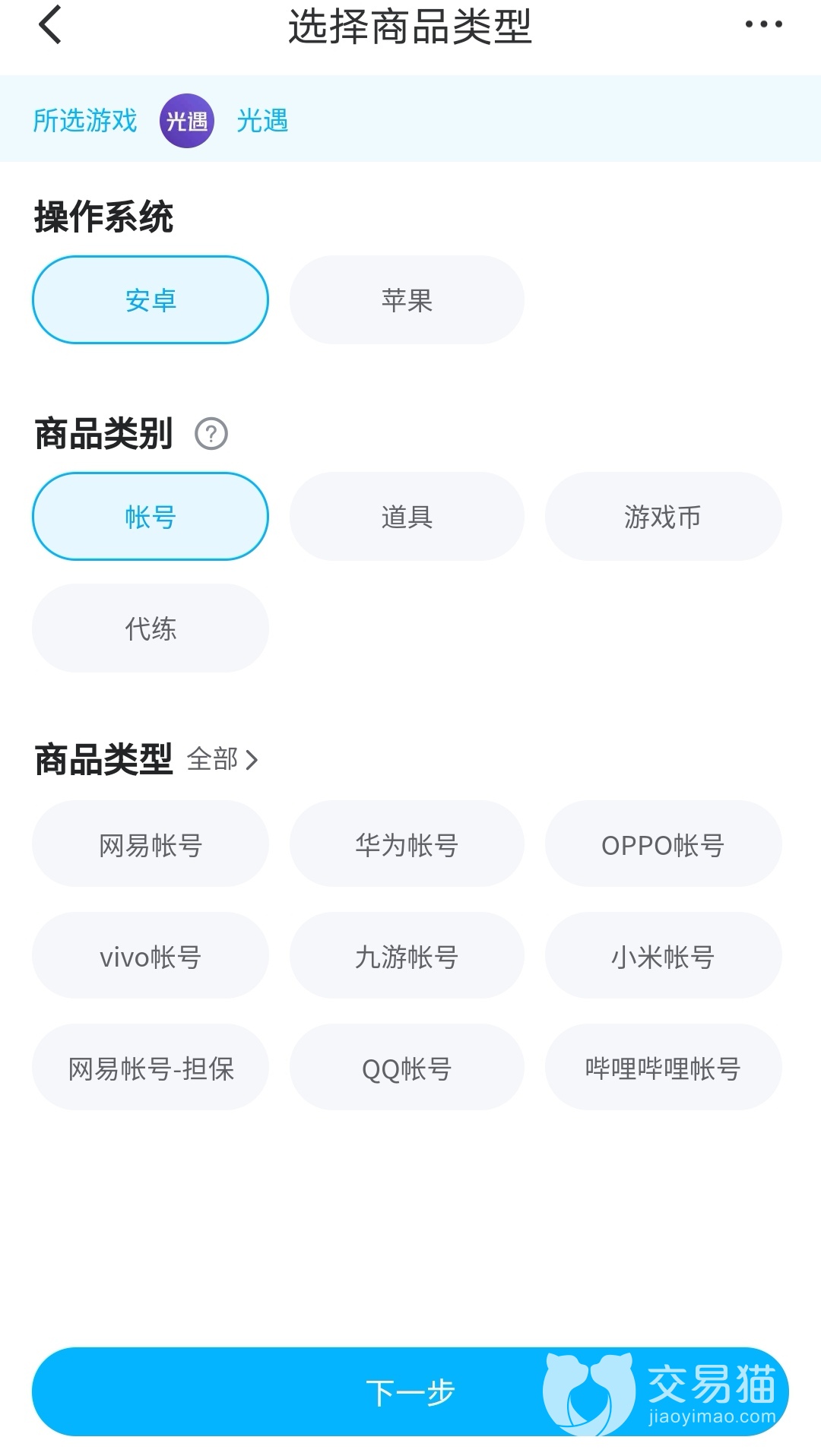Go back from product type selection
The image size is (821, 1456).
point(50,25)
